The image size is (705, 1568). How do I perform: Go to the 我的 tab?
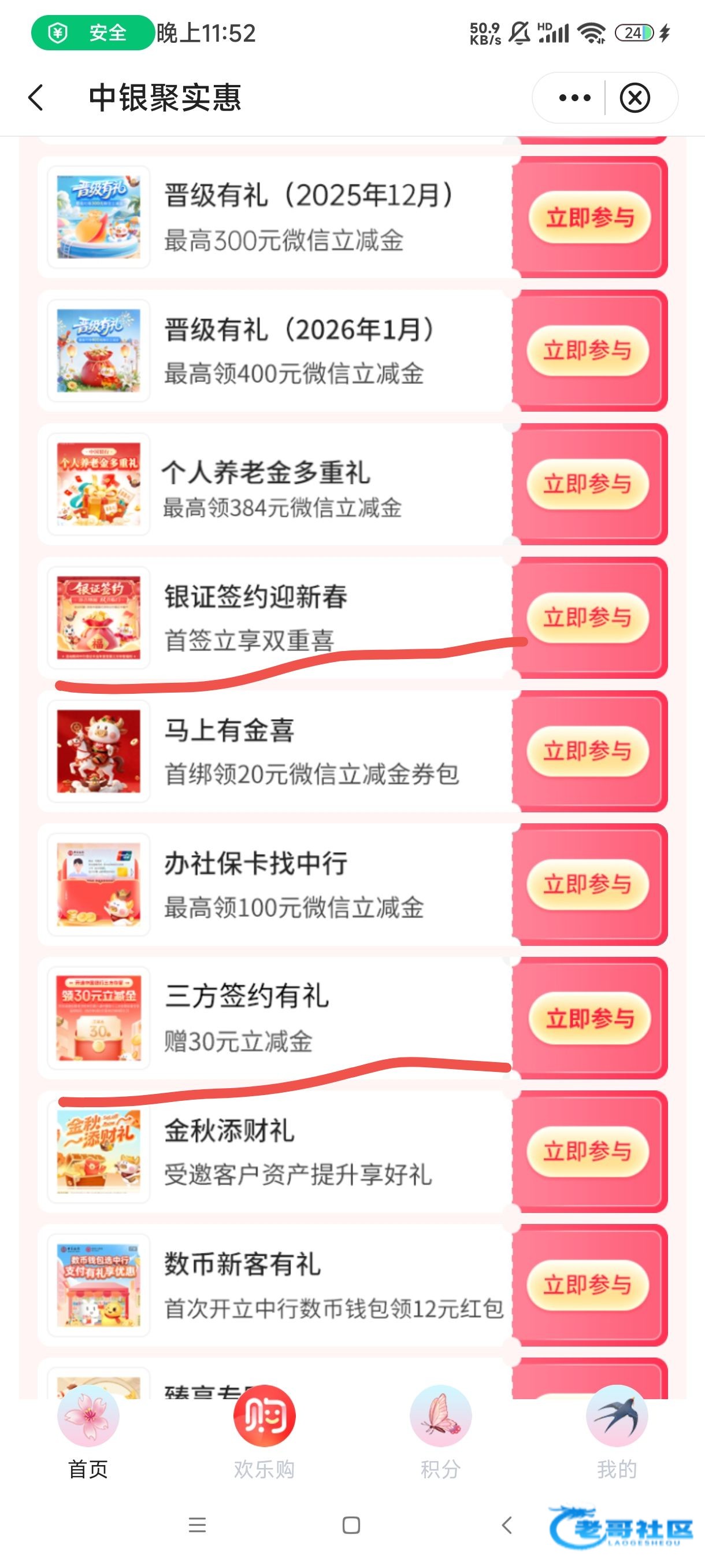(616, 1432)
